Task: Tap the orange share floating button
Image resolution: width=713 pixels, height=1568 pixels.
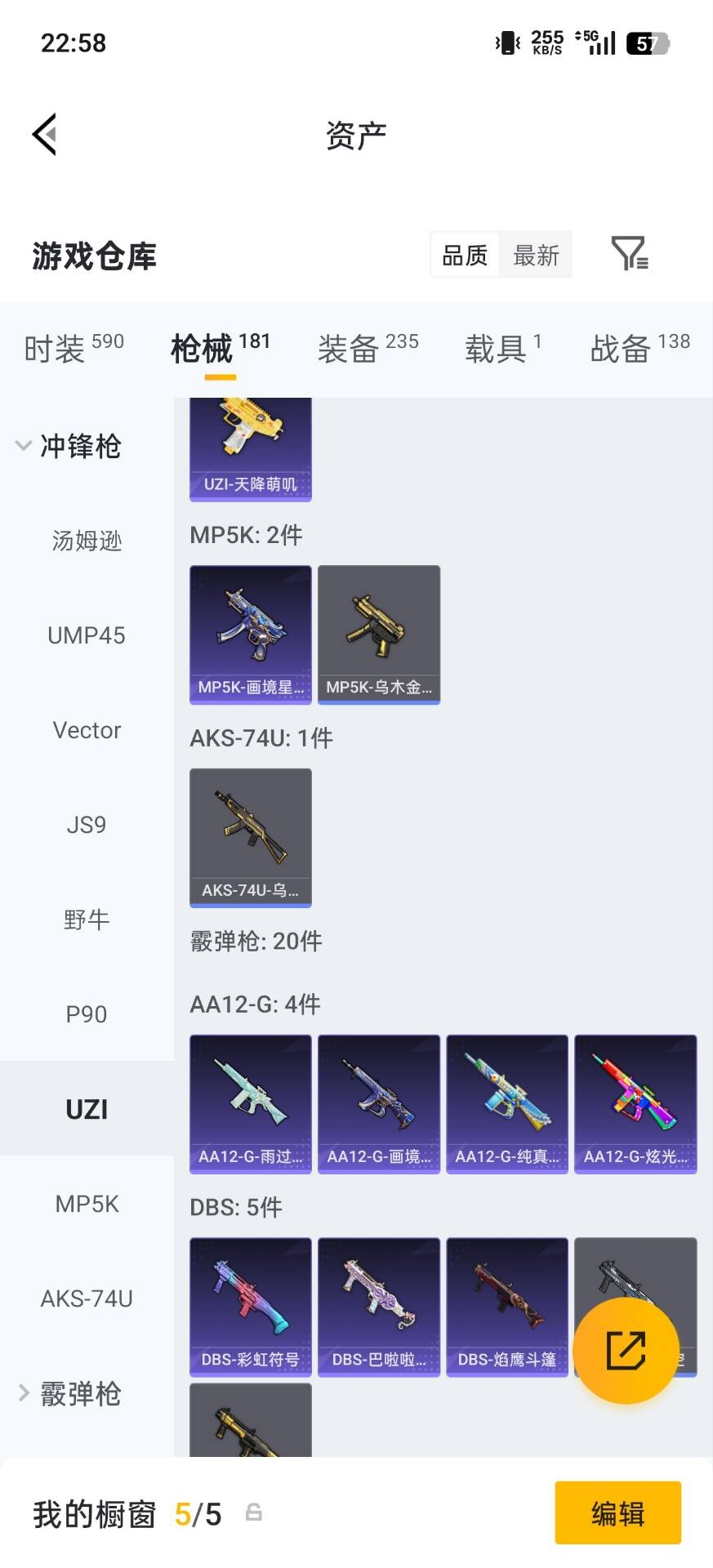Action: [x=626, y=1349]
